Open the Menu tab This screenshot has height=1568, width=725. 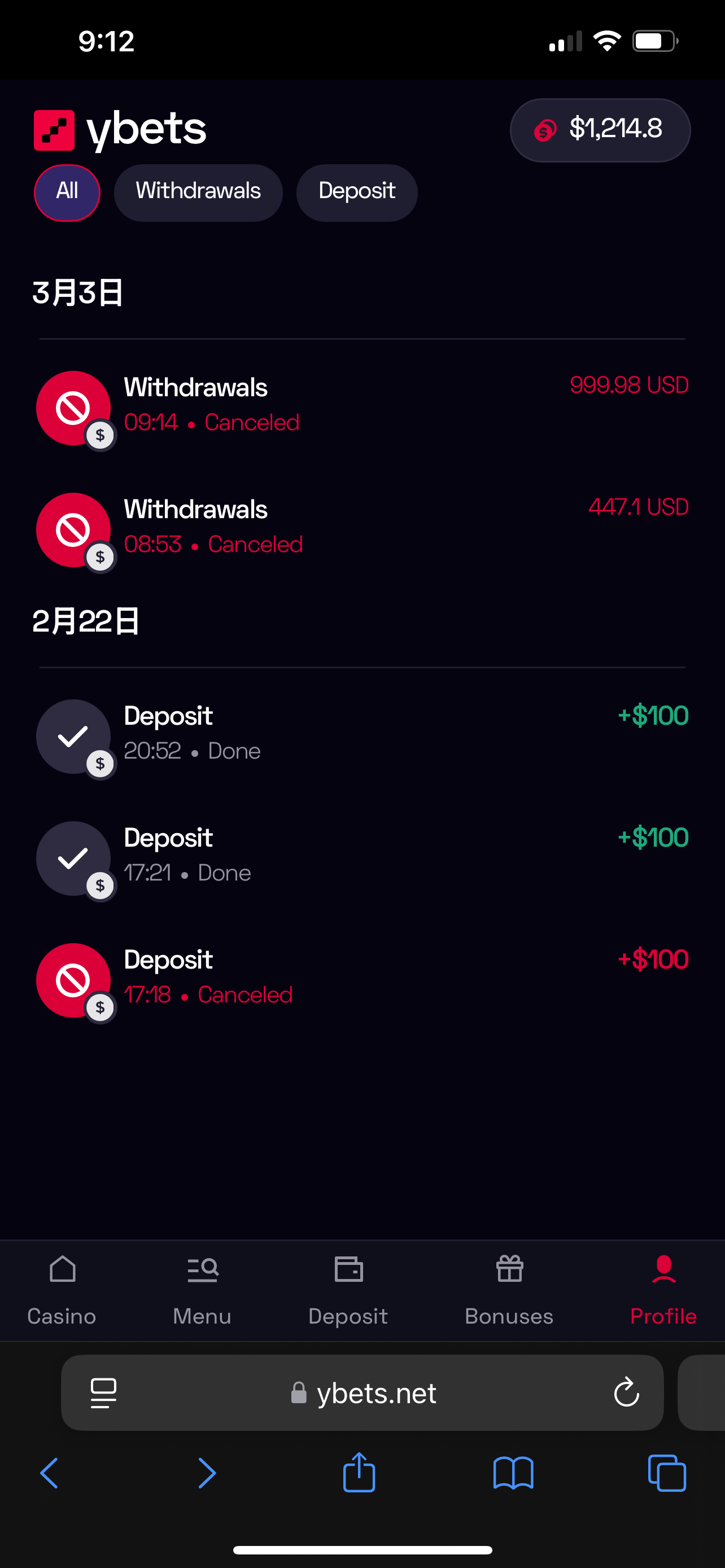(x=202, y=1290)
